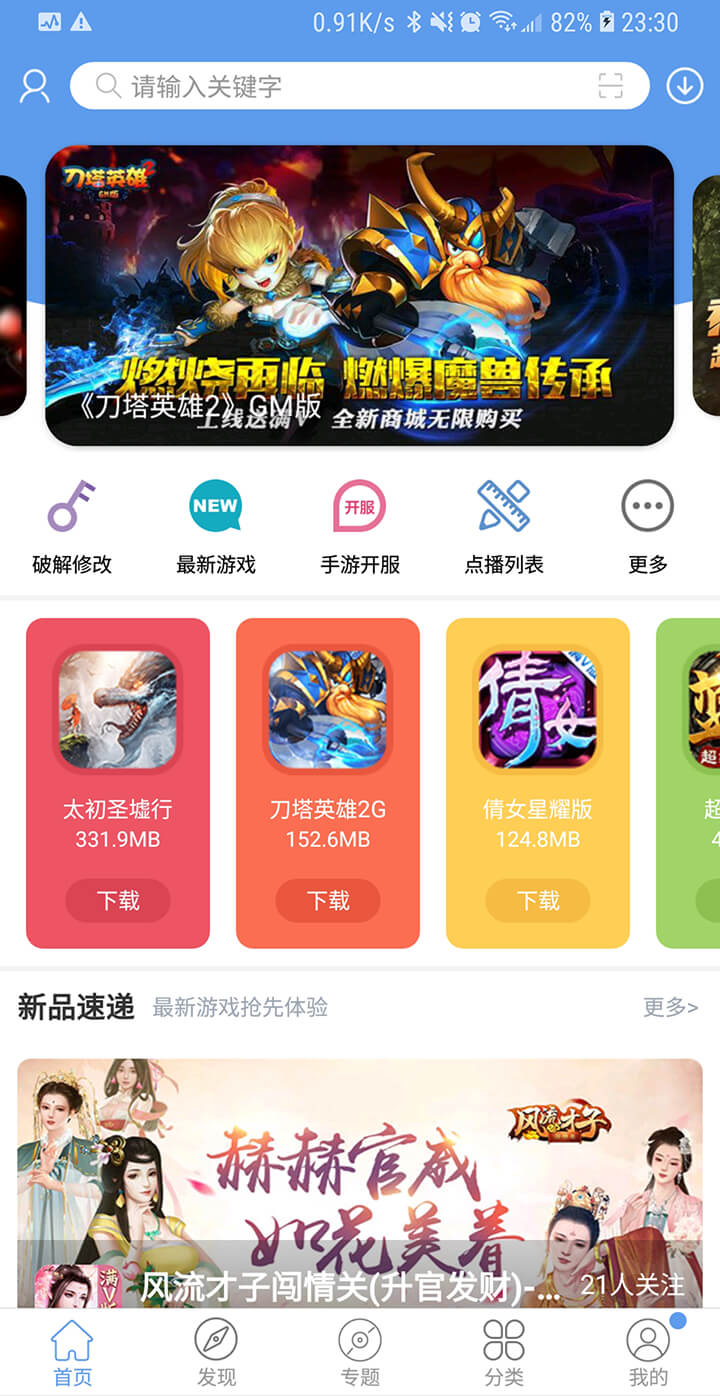Tap the download manager icon beside search
720x1396 pixels.
point(683,87)
